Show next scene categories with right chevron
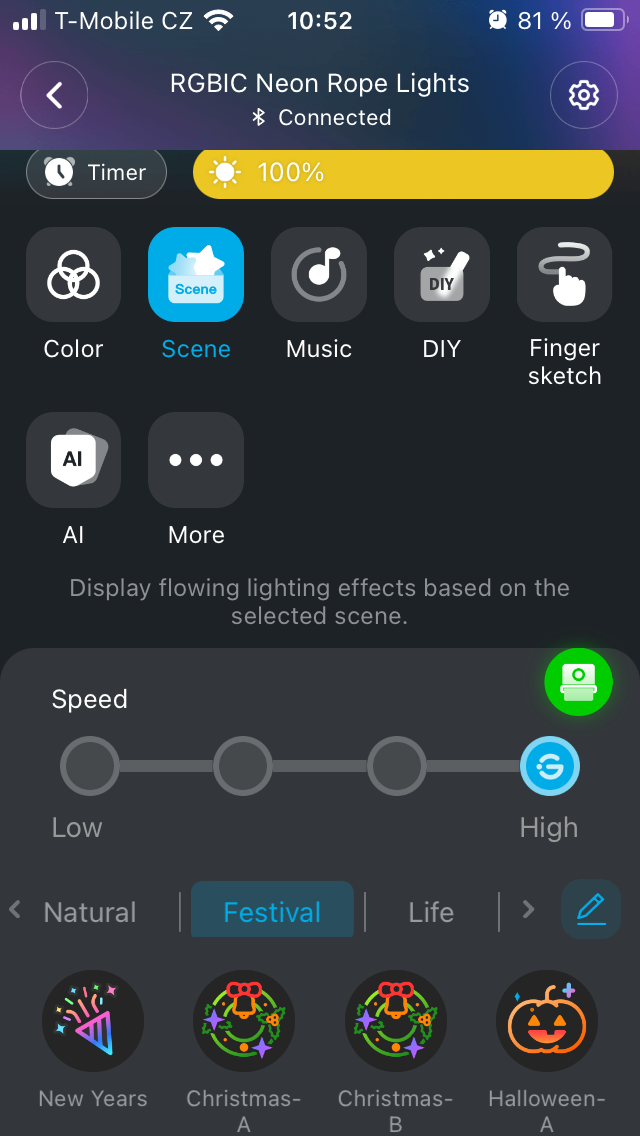The image size is (640, 1136). pyautogui.click(x=528, y=909)
